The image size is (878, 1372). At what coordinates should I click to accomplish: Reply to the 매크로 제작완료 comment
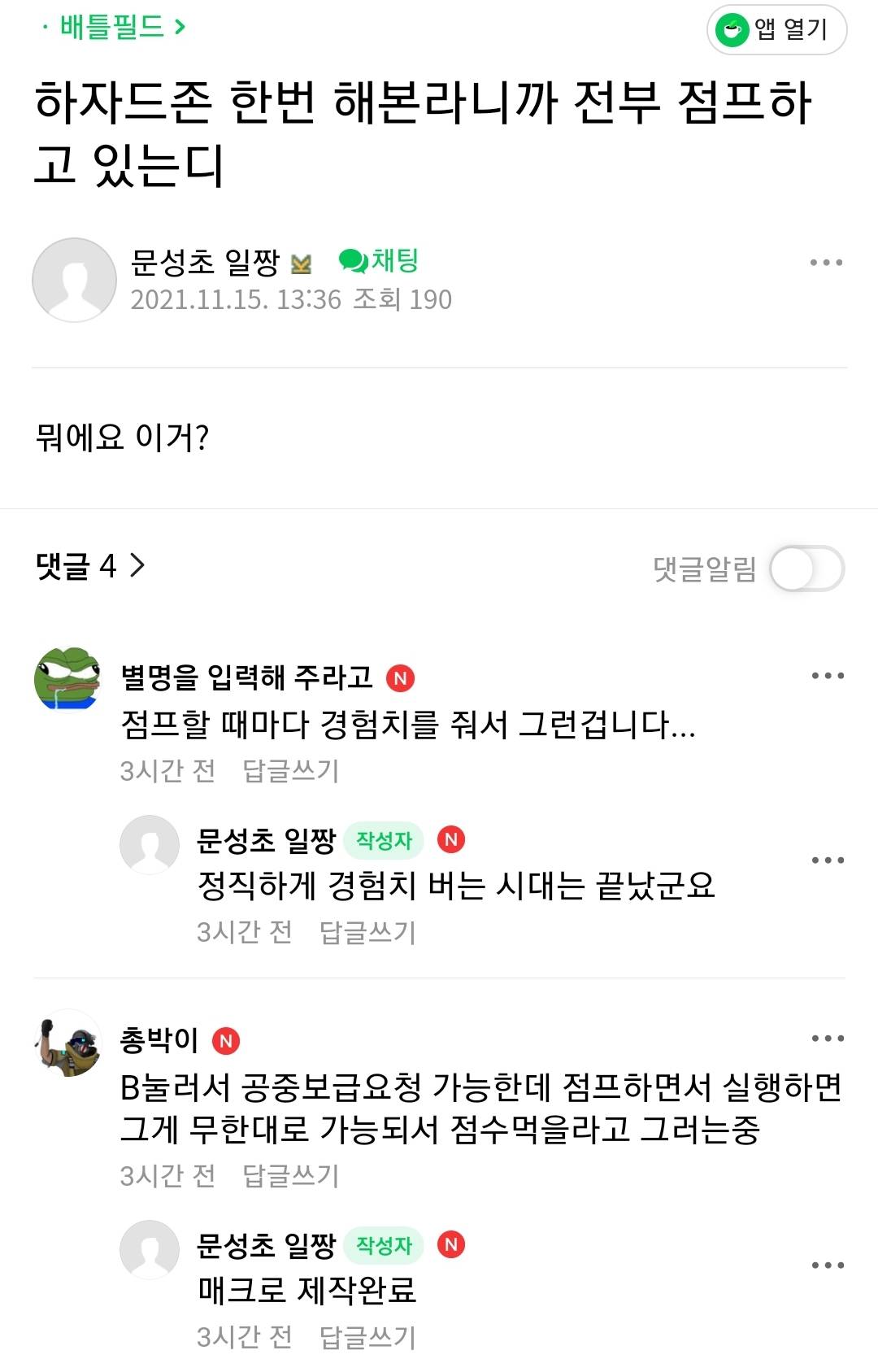pyautogui.click(x=367, y=1337)
